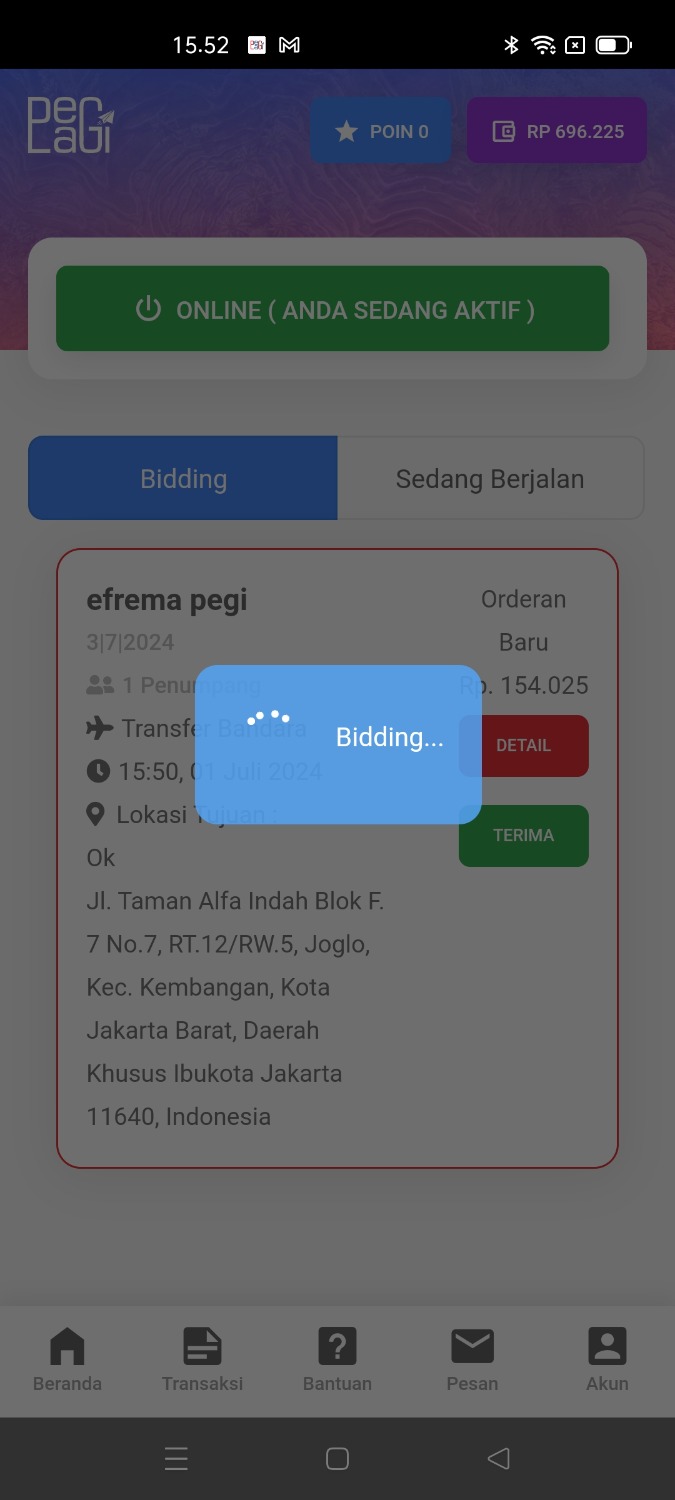Open the RP 696.225 wallet balance
Image resolution: width=675 pixels, height=1500 pixels.
[556, 131]
